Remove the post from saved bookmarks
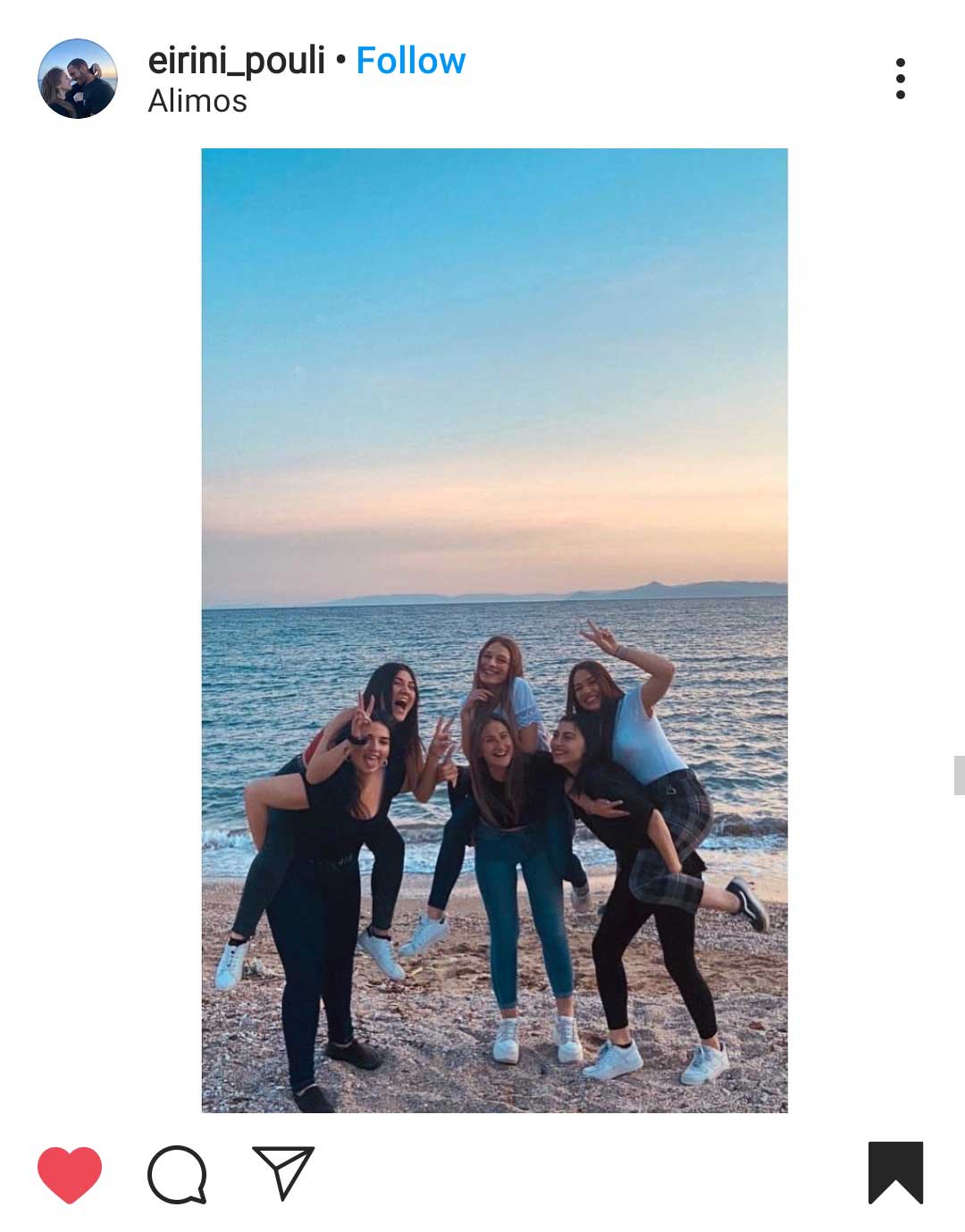The width and height of the screenshot is (965, 1232). 895,1172
